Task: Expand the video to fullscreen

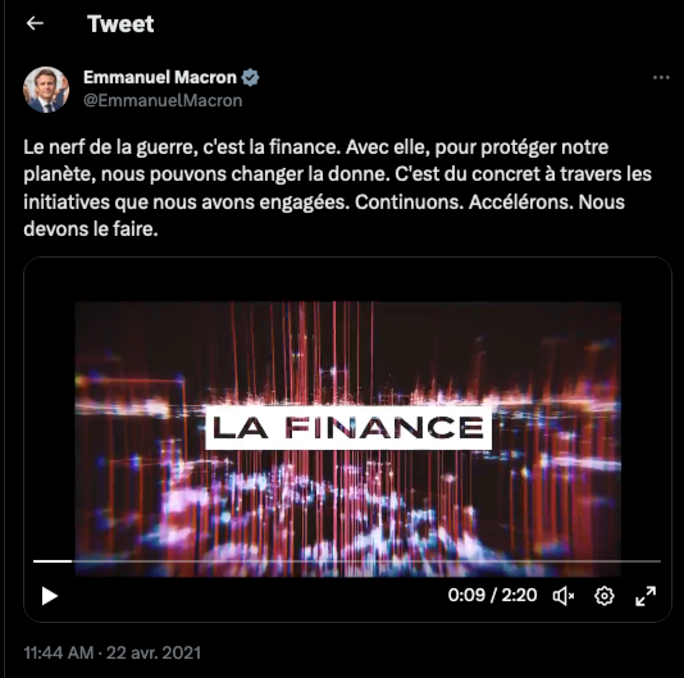Action: click(646, 596)
